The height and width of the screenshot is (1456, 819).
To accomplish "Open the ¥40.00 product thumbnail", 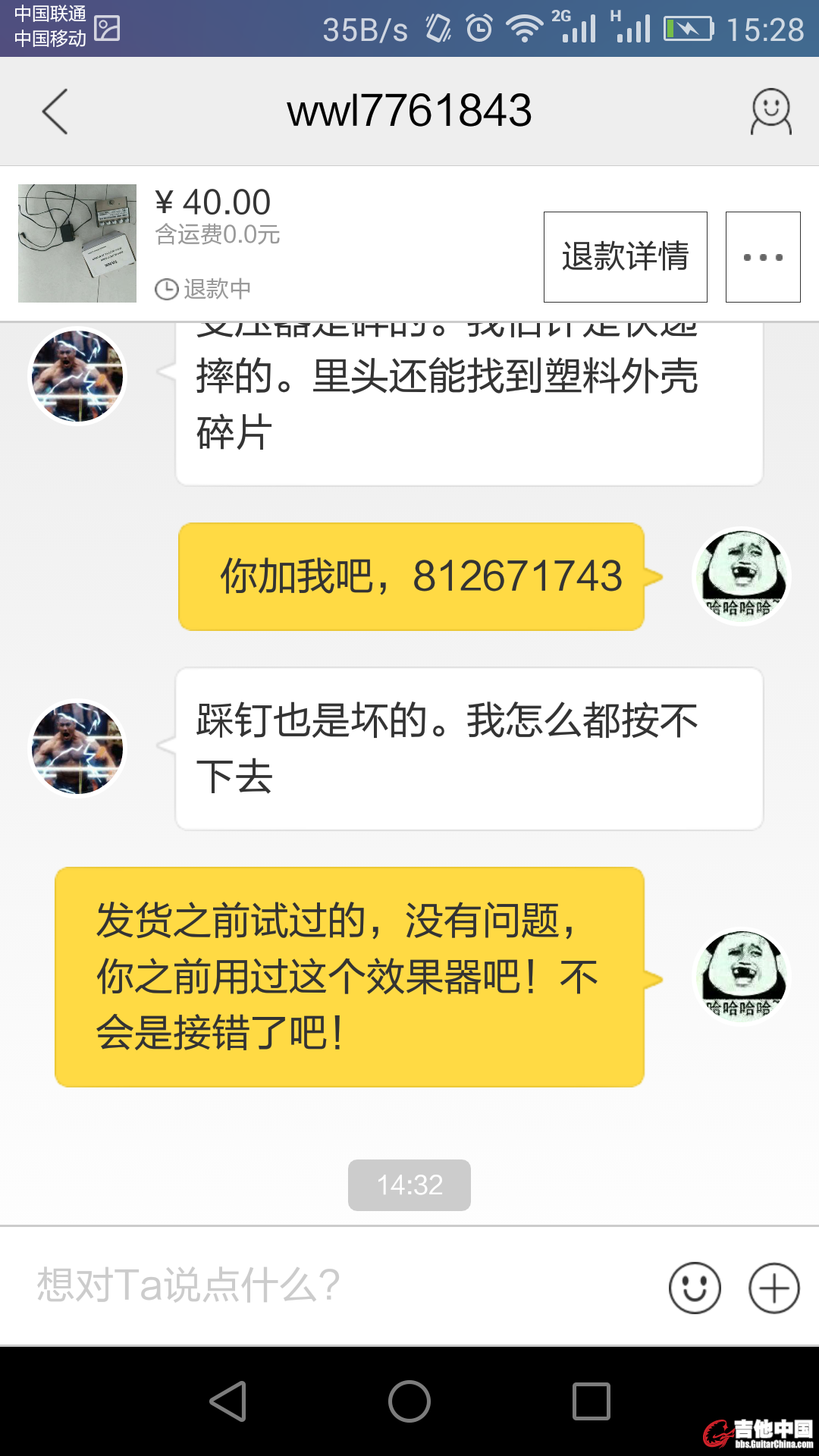I will click(x=77, y=243).
